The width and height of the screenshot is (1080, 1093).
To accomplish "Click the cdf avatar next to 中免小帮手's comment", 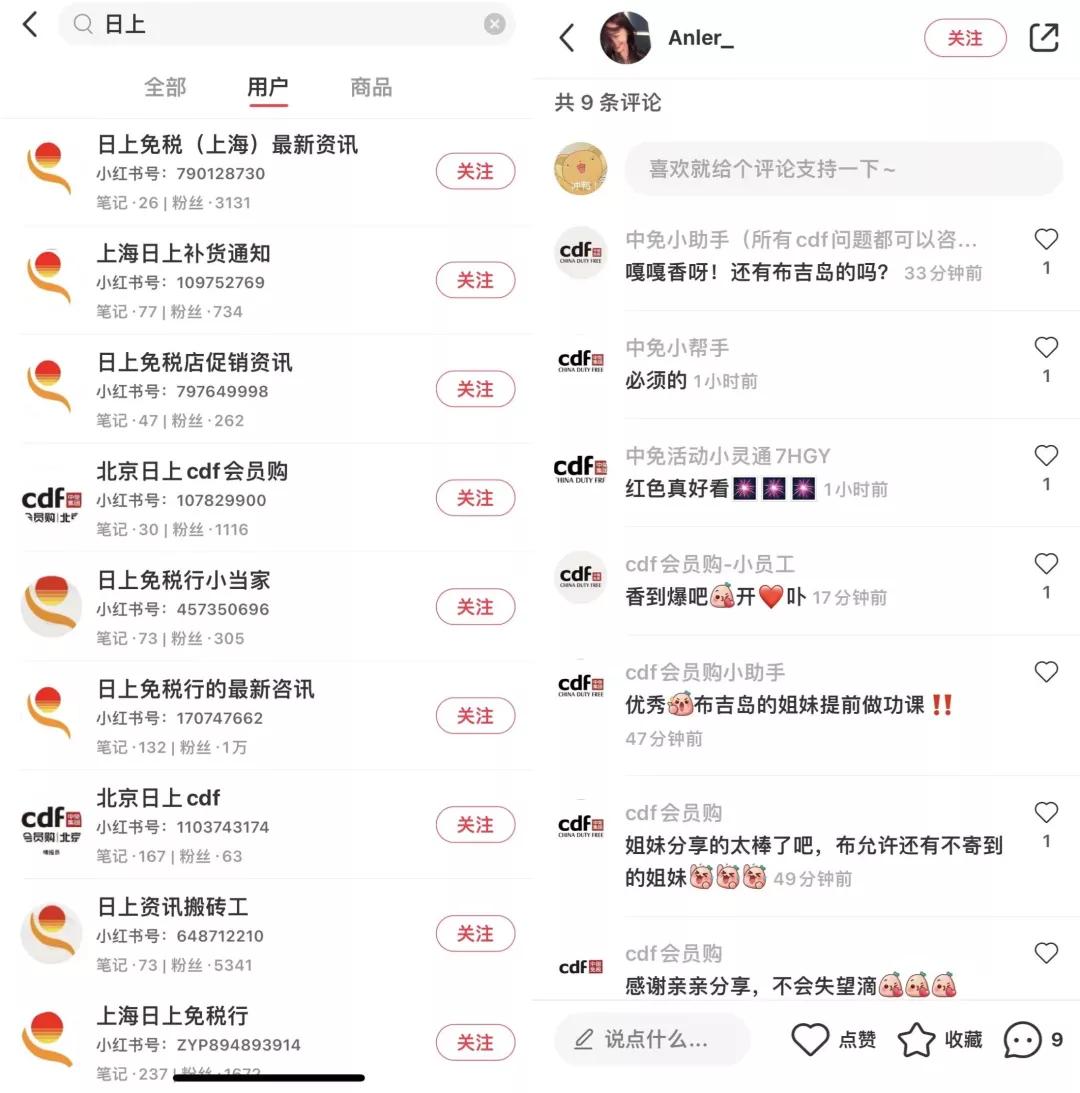I will (580, 361).
